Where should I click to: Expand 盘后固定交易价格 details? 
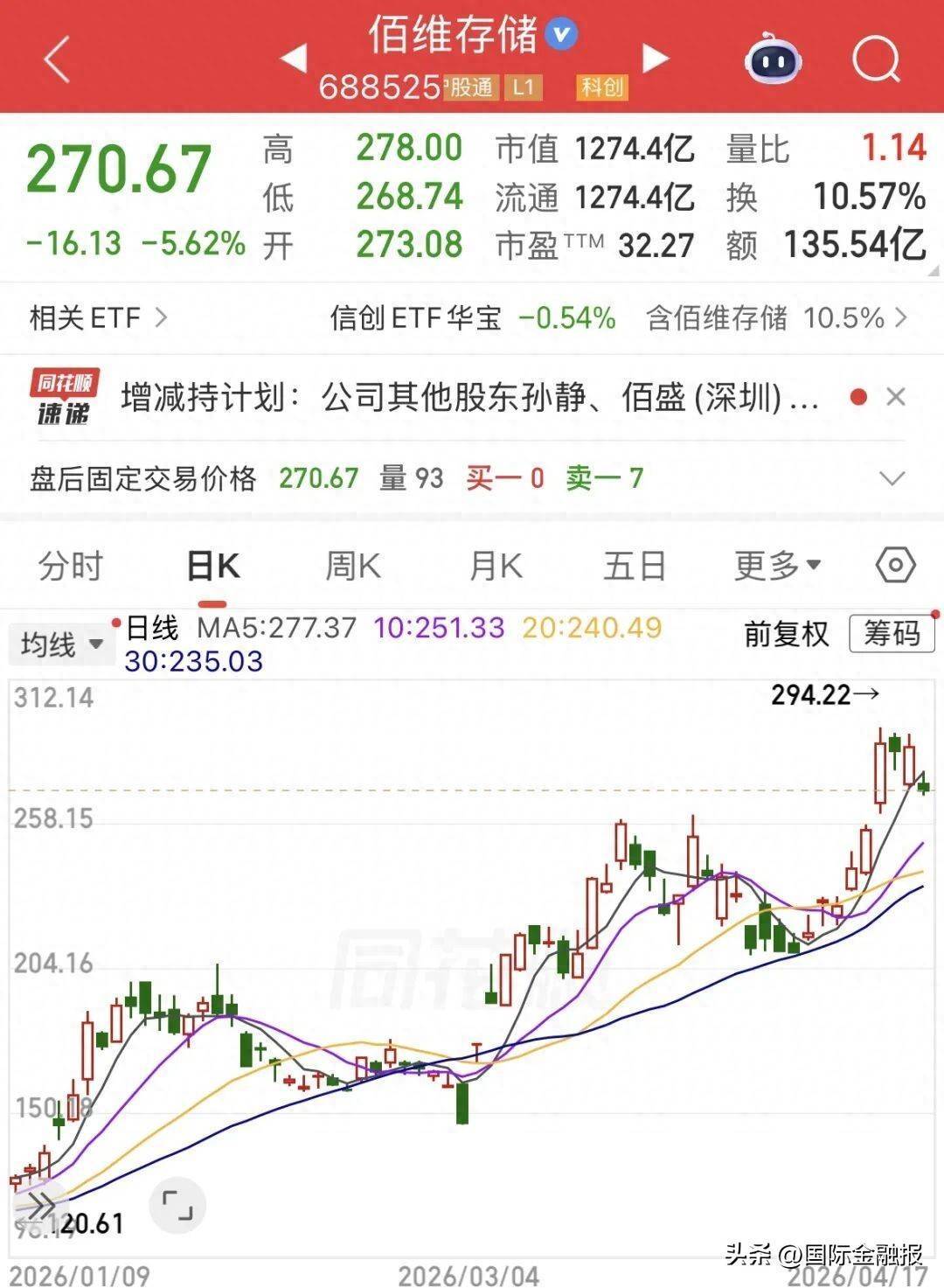pyautogui.click(x=892, y=478)
